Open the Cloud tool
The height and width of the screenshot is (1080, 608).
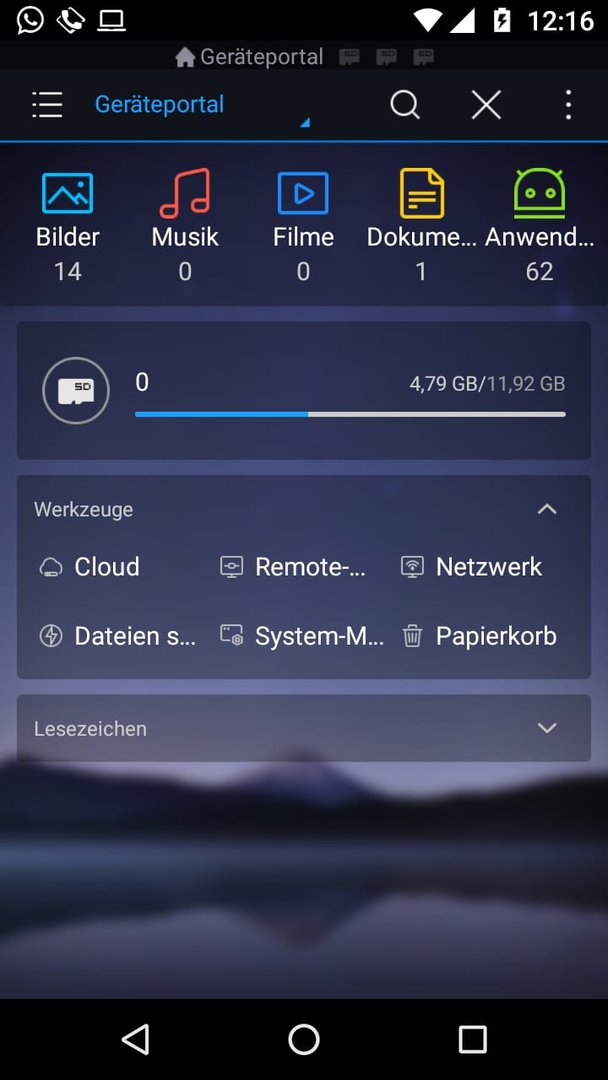point(90,567)
